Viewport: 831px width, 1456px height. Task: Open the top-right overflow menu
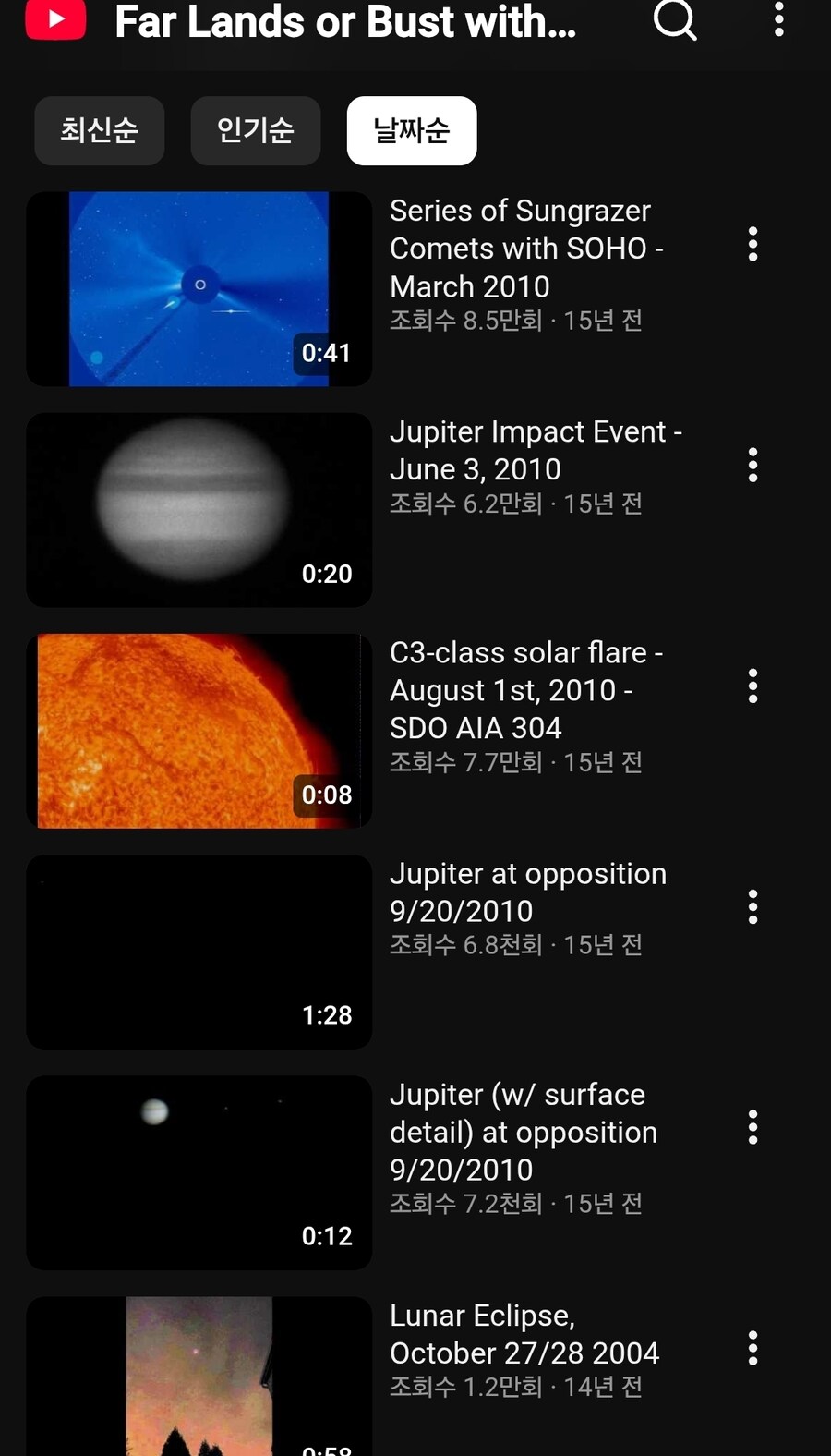778,18
